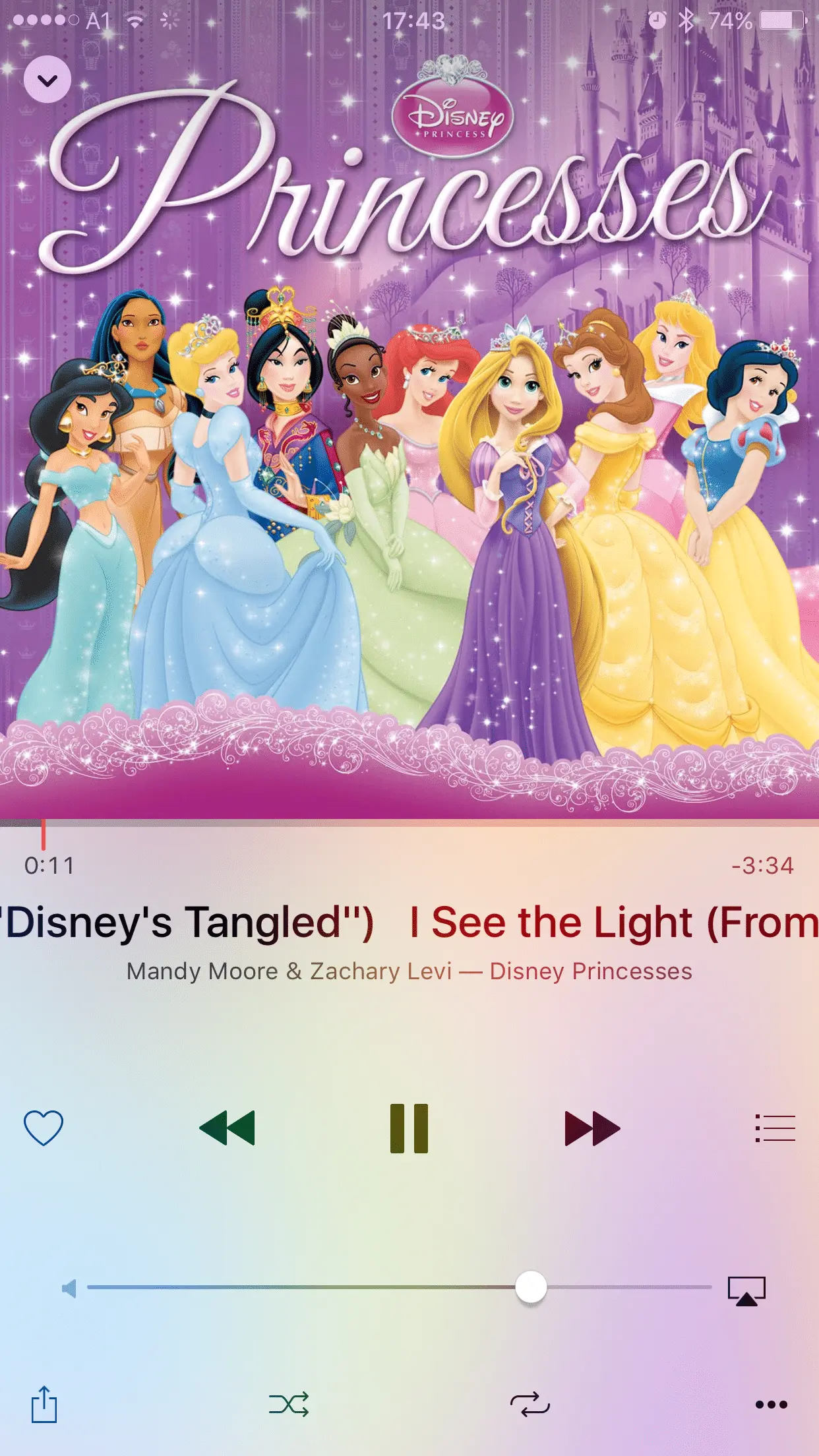Open the more options menu

771,1405
